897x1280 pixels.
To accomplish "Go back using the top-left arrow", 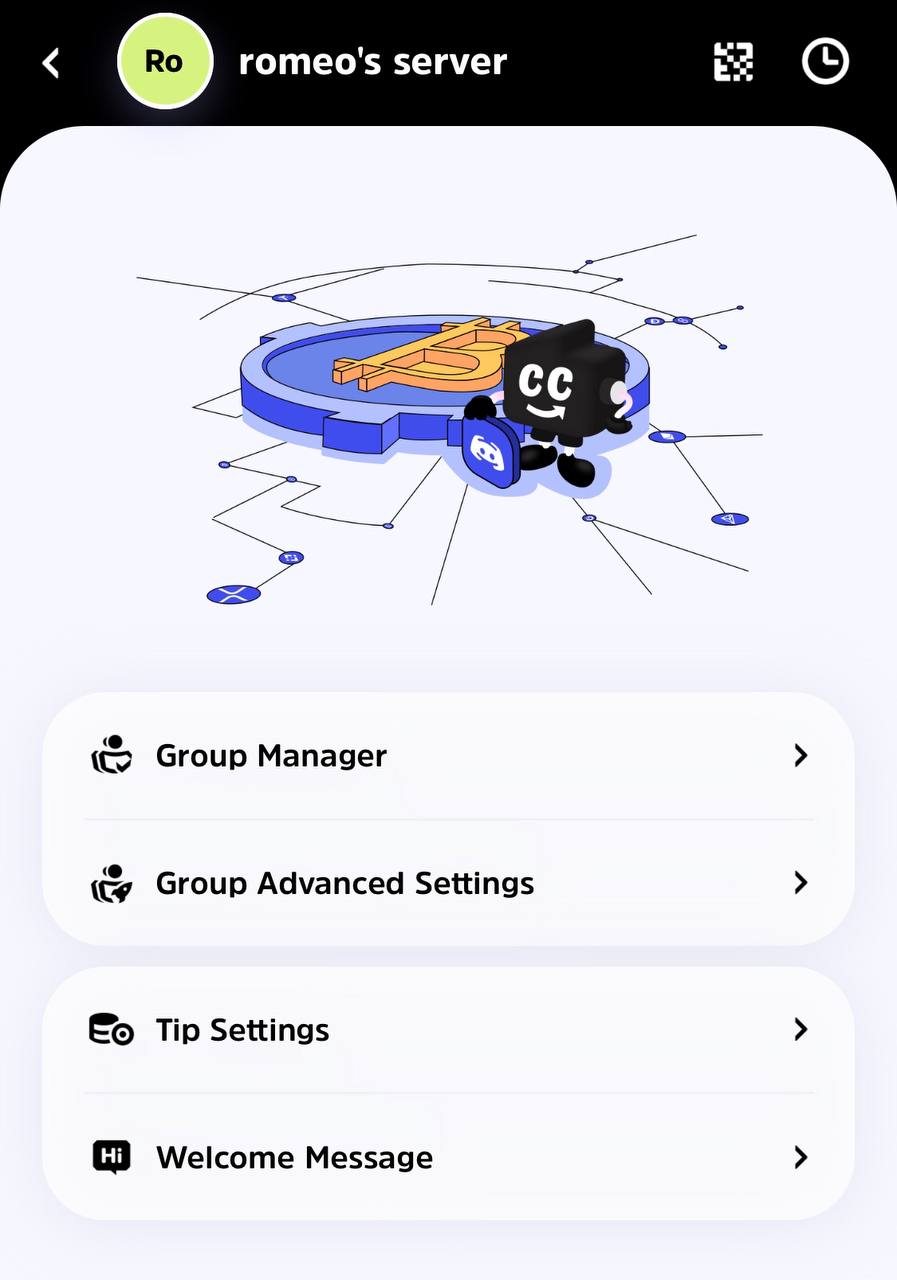I will point(51,63).
